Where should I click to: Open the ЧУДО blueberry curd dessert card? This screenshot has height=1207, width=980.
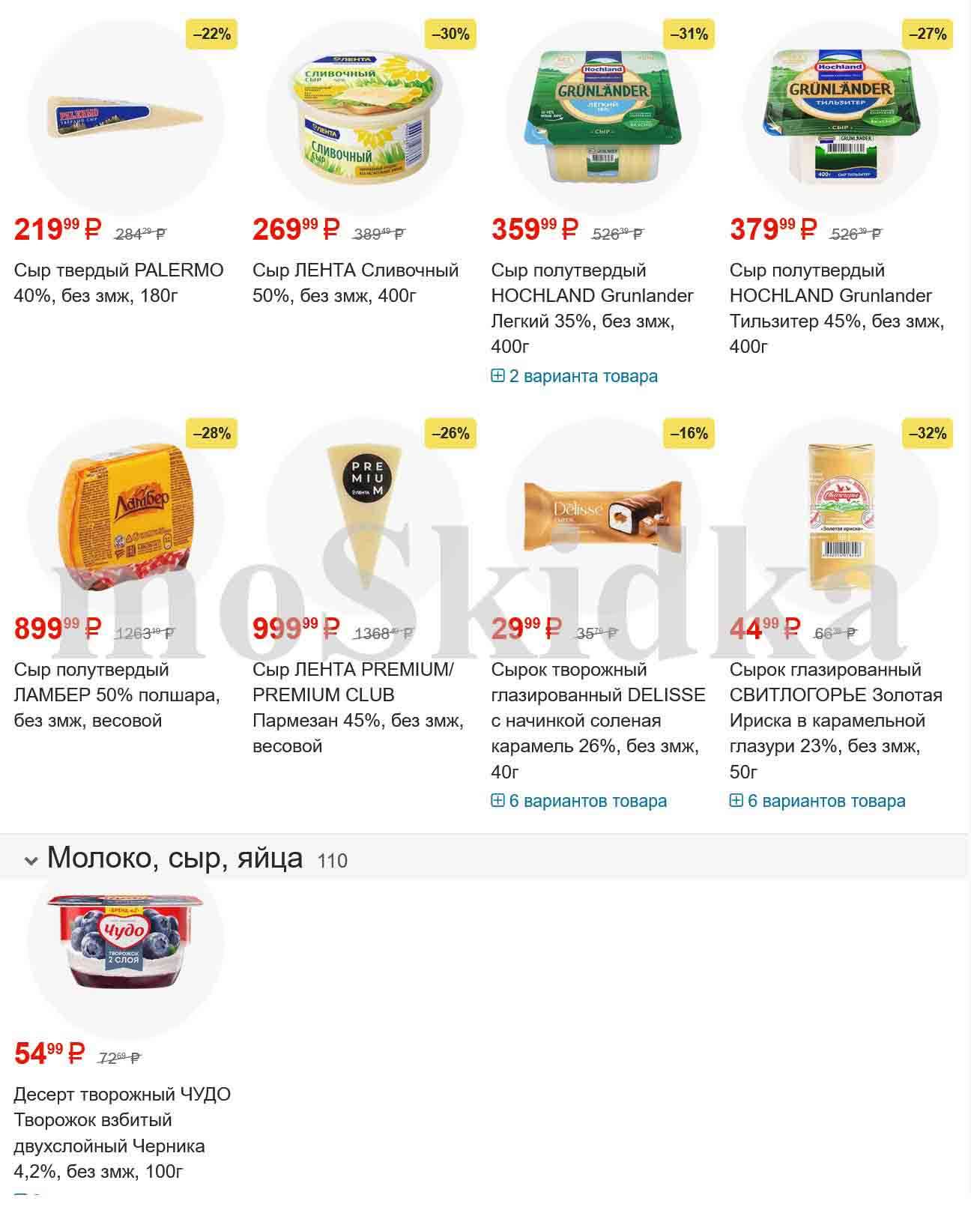121,1132
